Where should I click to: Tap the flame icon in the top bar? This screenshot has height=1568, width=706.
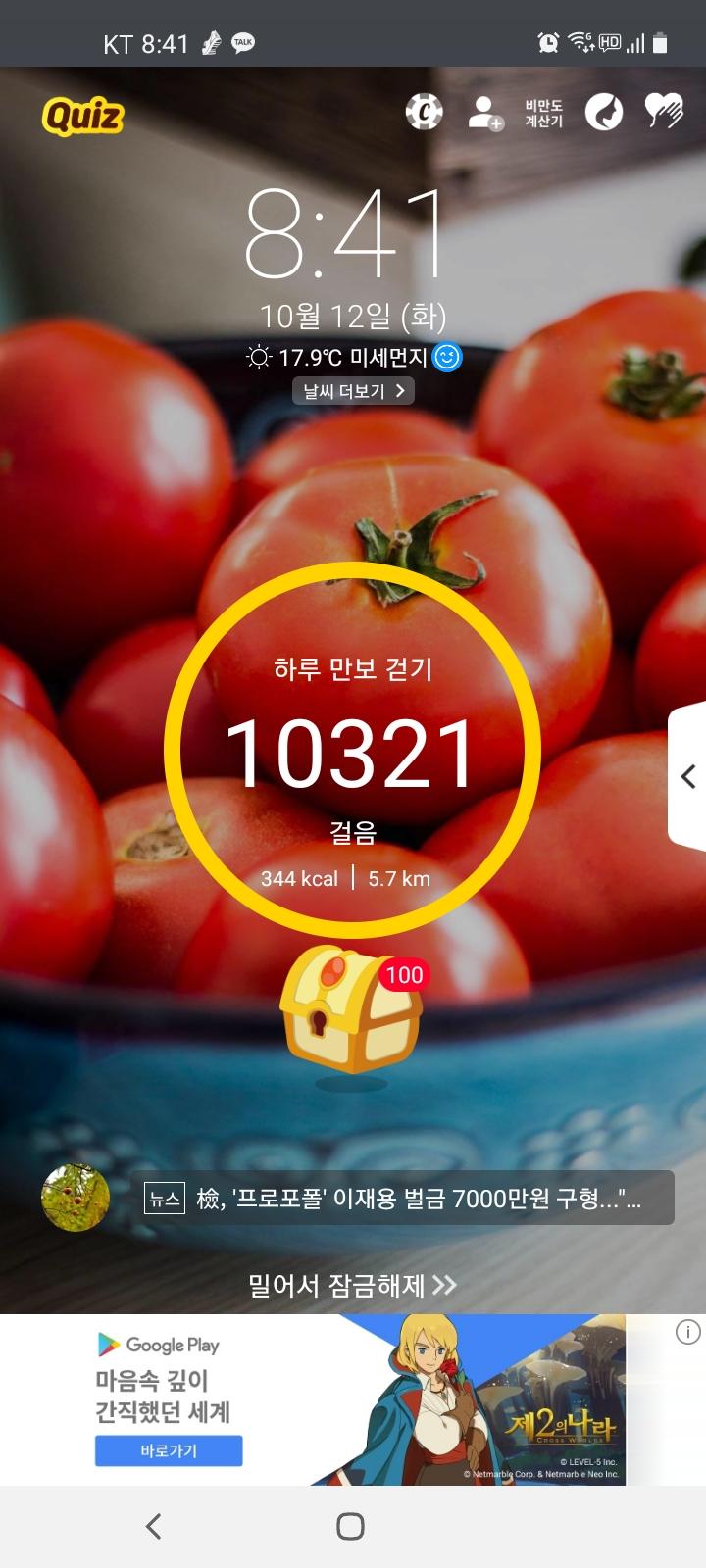[x=604, y=112]
